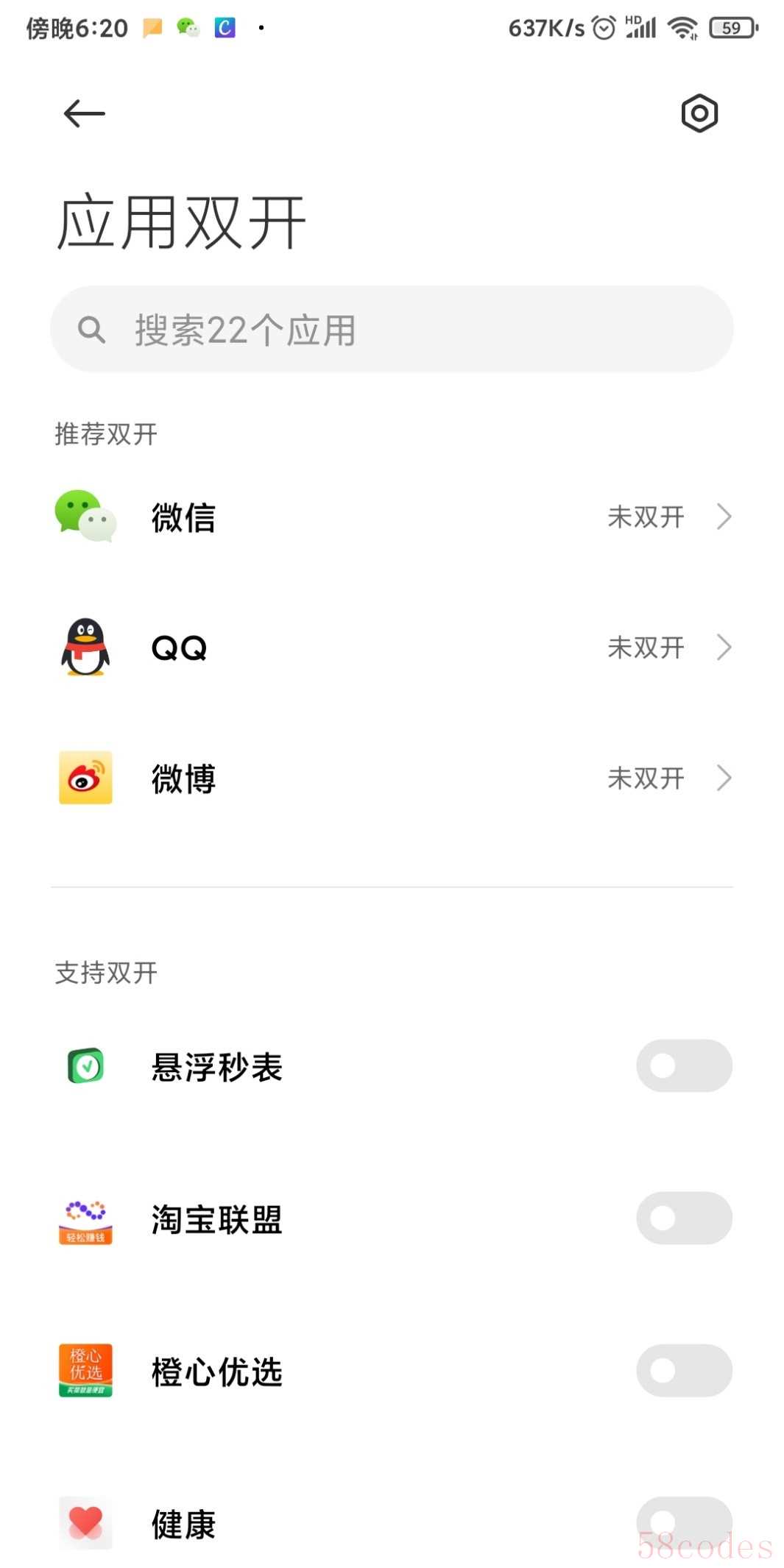The width and height of the screenshot is (784, 1568).
Task: Open dual-app settings for 微信
Action: [x=392, y=517]
